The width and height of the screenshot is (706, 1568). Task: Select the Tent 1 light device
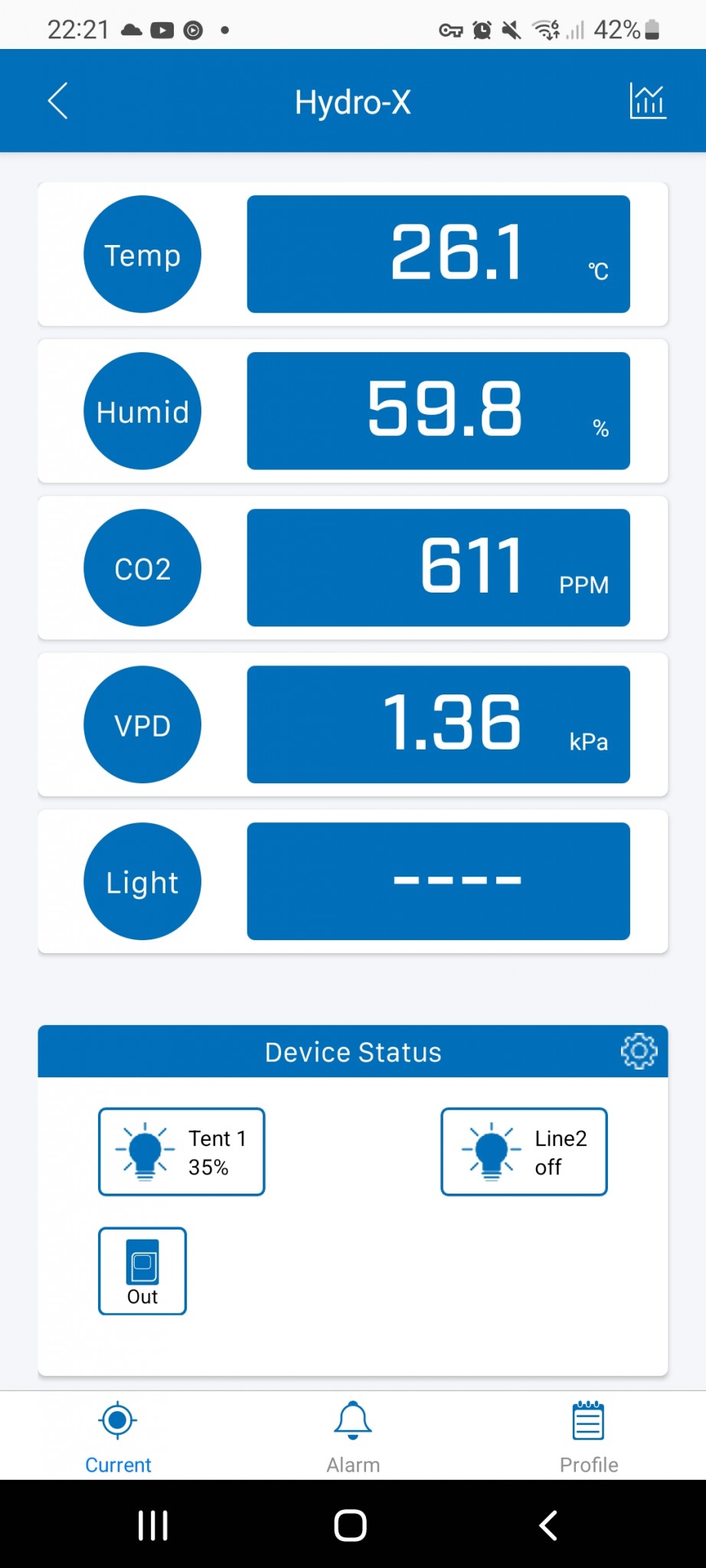coord(181,1151)
